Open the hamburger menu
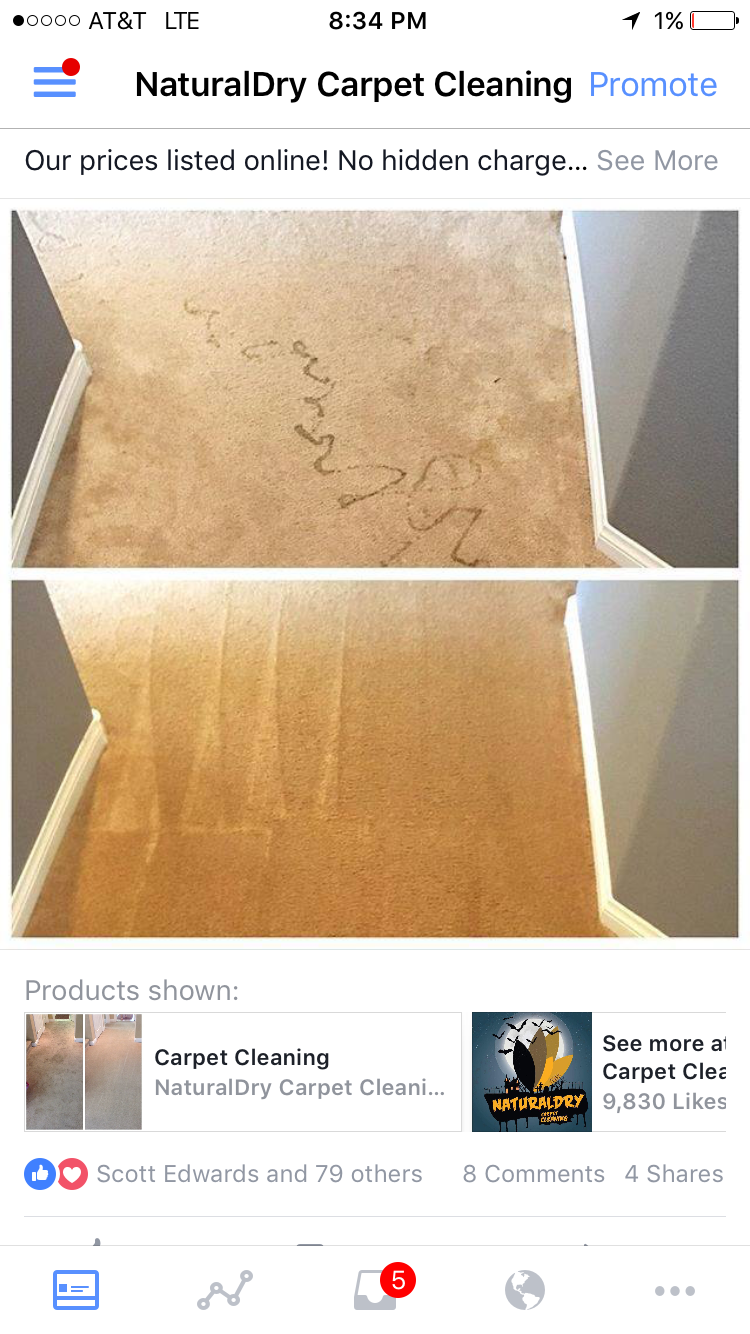This screenshot has height=1334, width=750. (55, 82)
